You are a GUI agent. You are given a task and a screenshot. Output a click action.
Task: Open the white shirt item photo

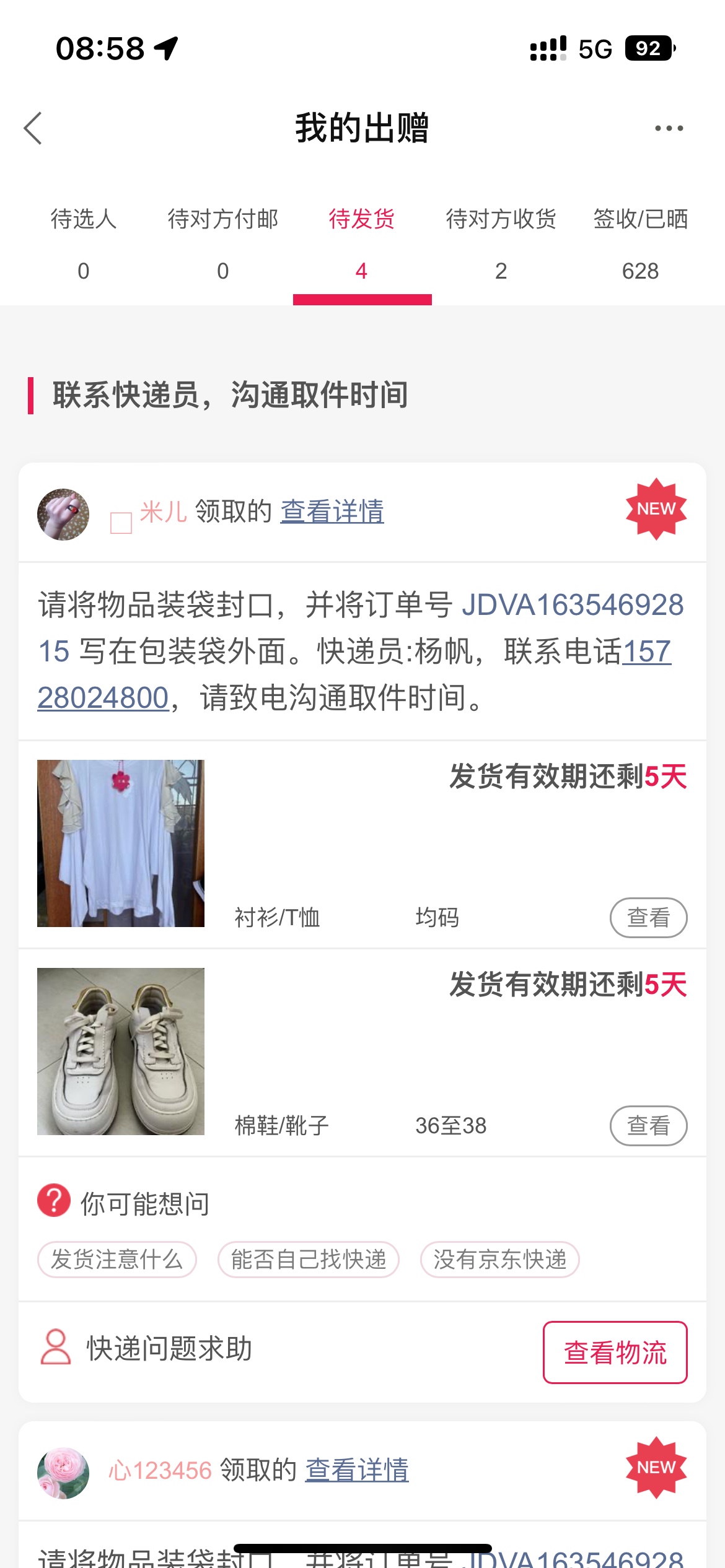(121, 843)
